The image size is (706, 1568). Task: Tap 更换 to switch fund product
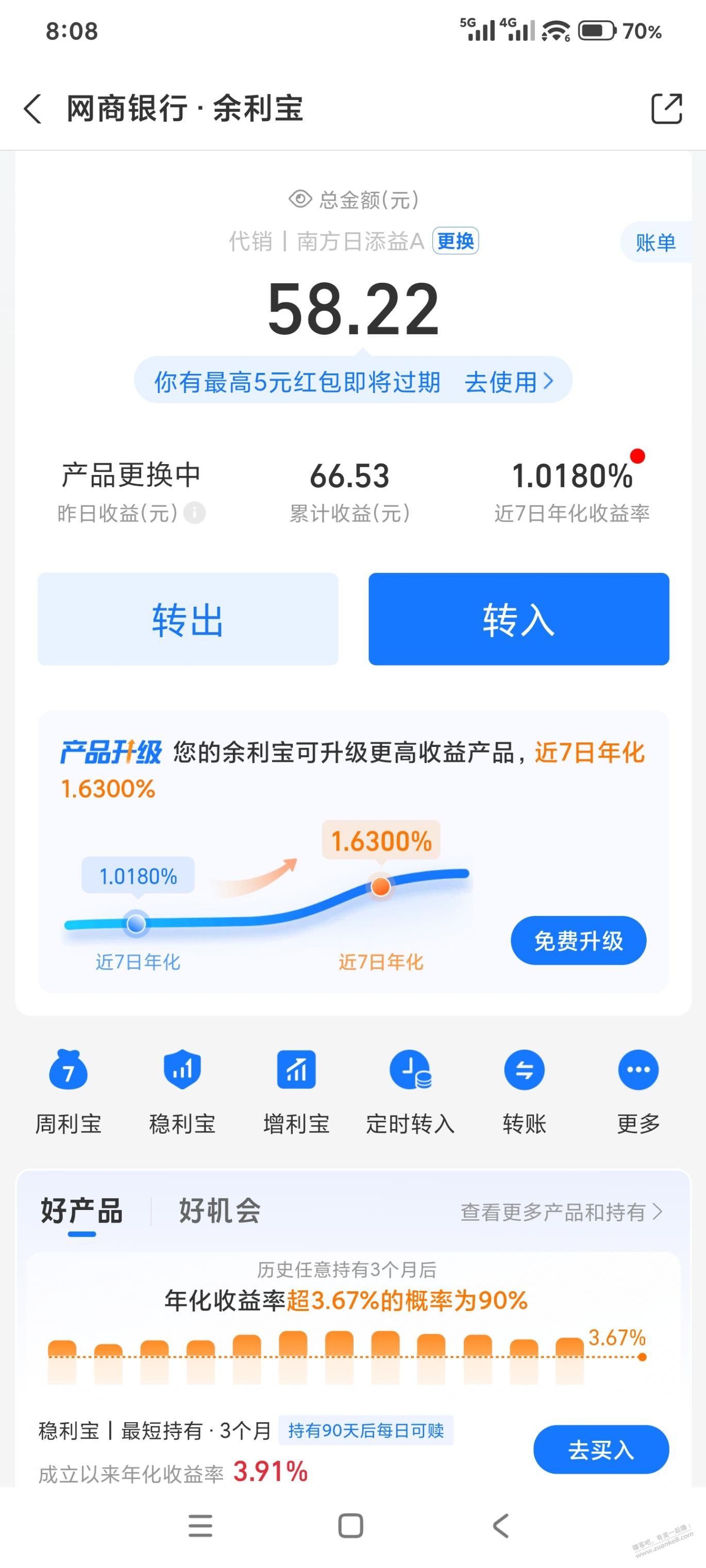tap(455, 241)
